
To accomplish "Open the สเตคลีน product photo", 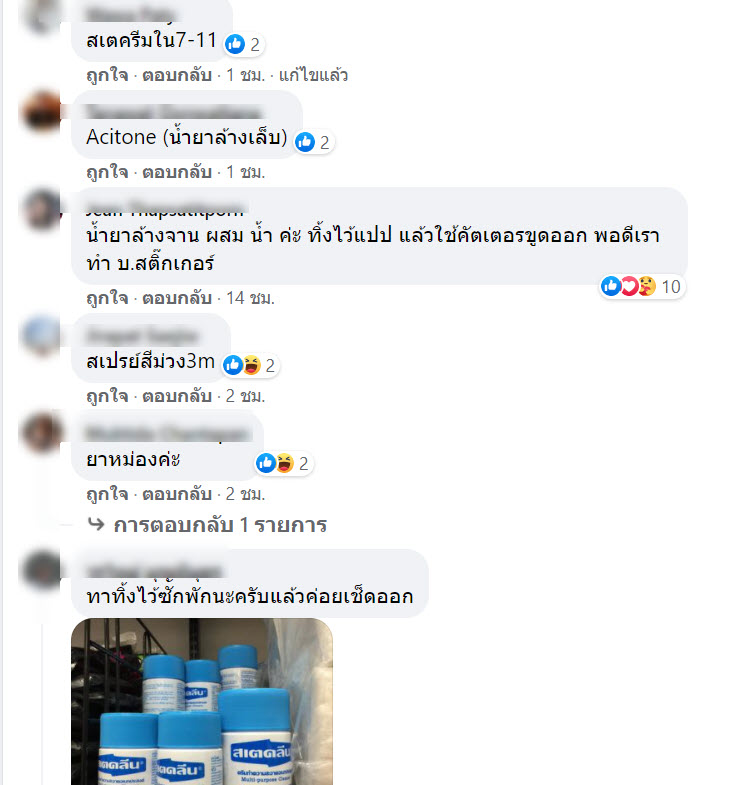I will 202,702.
